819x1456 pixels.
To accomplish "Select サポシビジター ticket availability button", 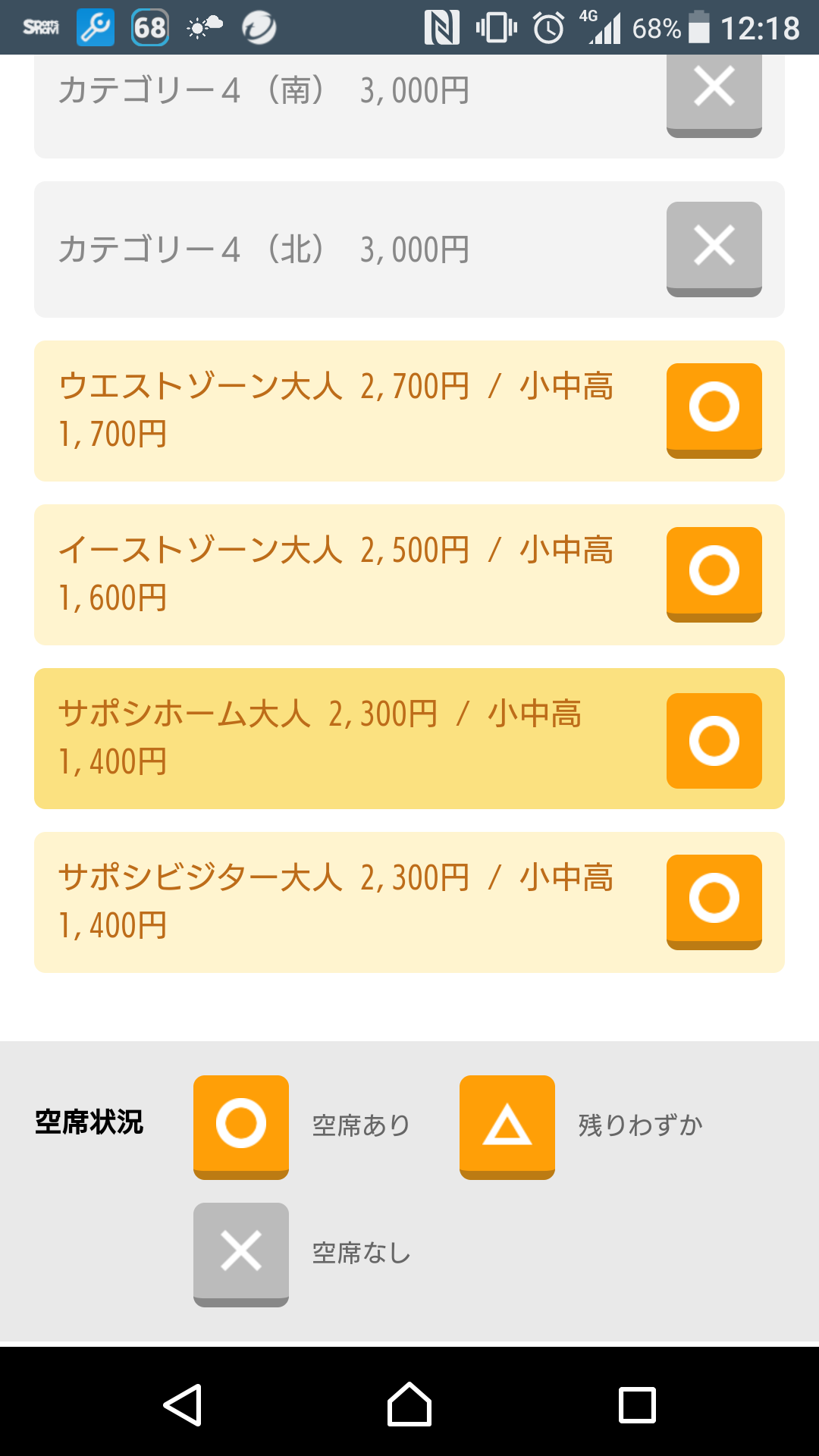I will click(714, 901).
